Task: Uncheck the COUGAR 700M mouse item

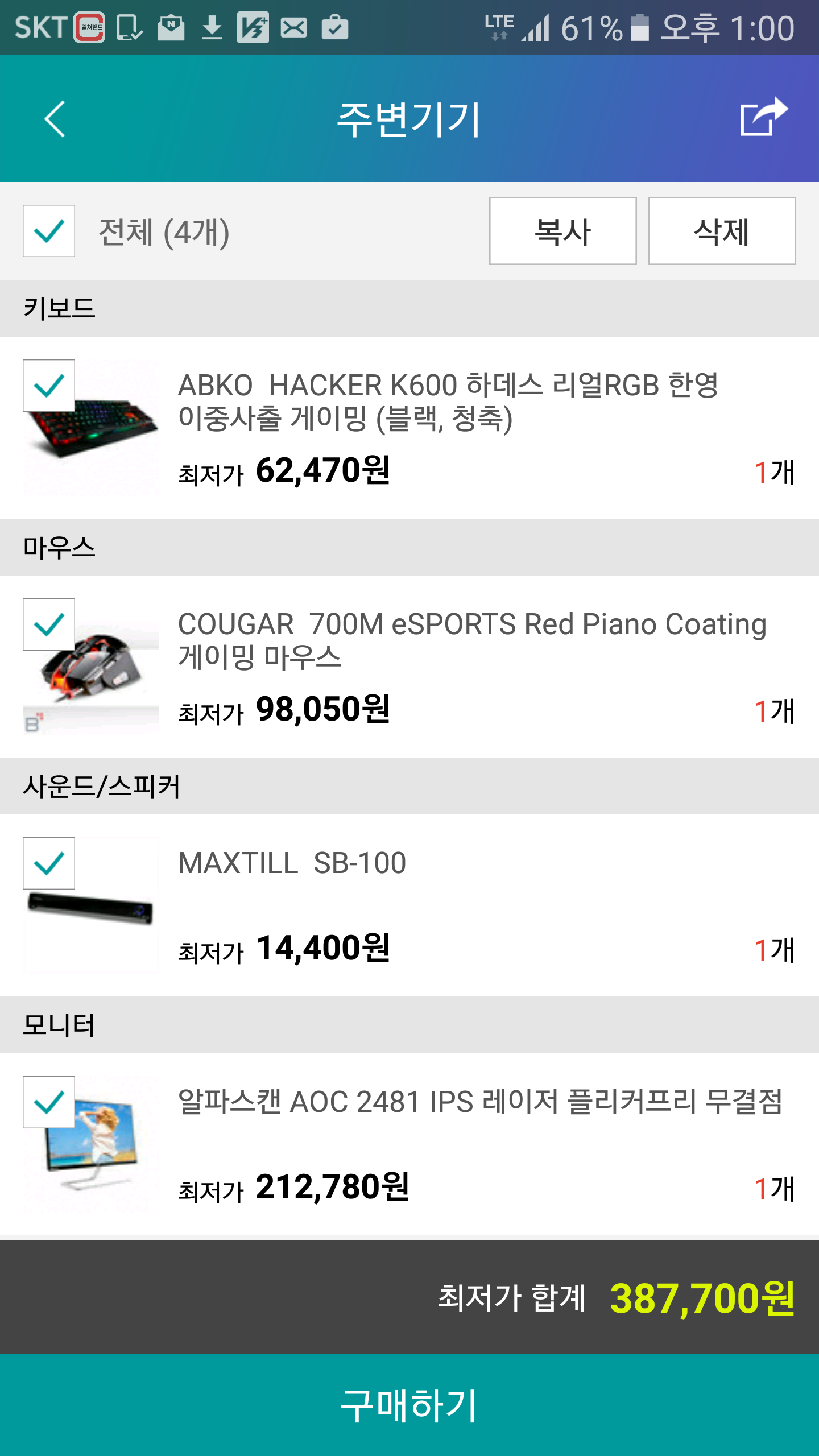Action: pyautogui.click(x=49, y=624)
